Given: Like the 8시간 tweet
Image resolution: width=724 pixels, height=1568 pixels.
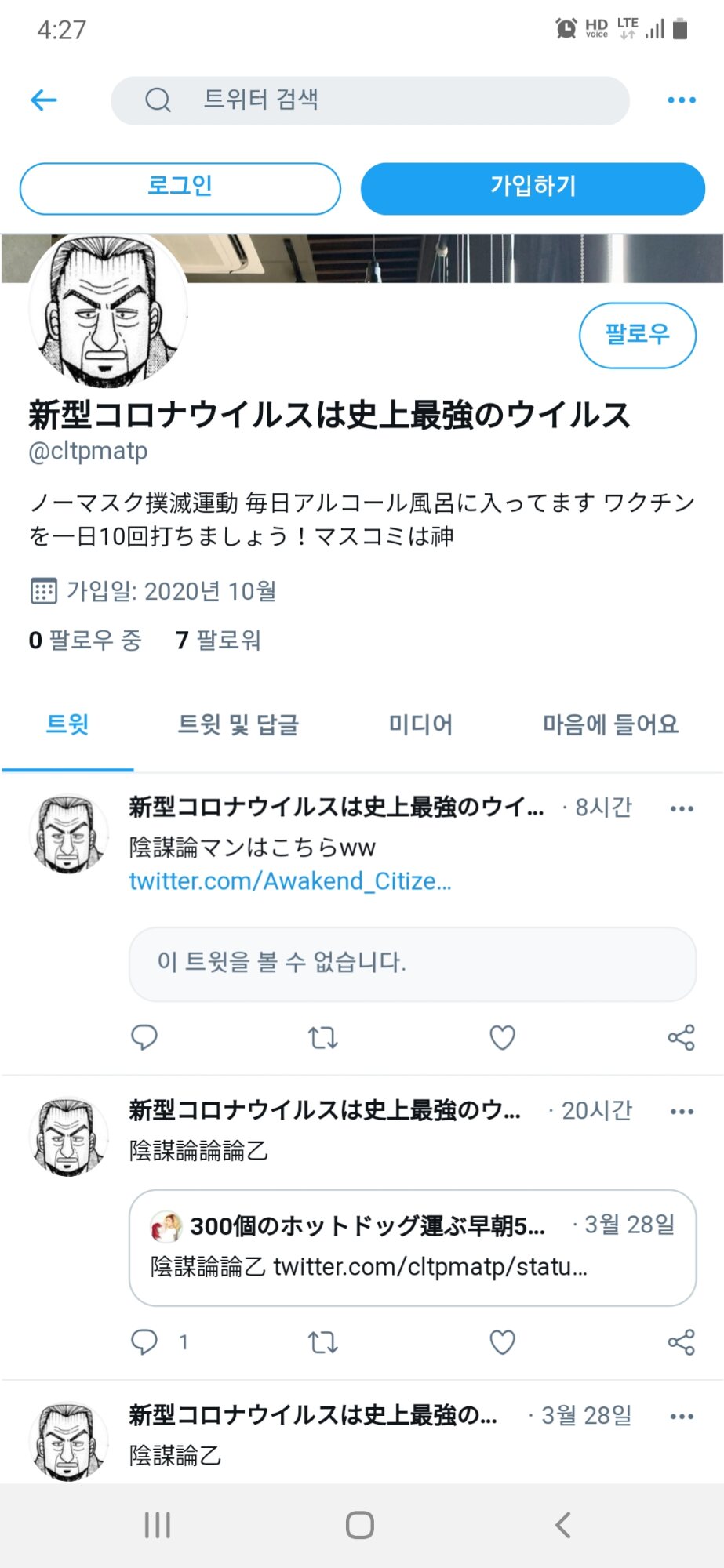Looking at the screenshot, I should [502, 1037].
